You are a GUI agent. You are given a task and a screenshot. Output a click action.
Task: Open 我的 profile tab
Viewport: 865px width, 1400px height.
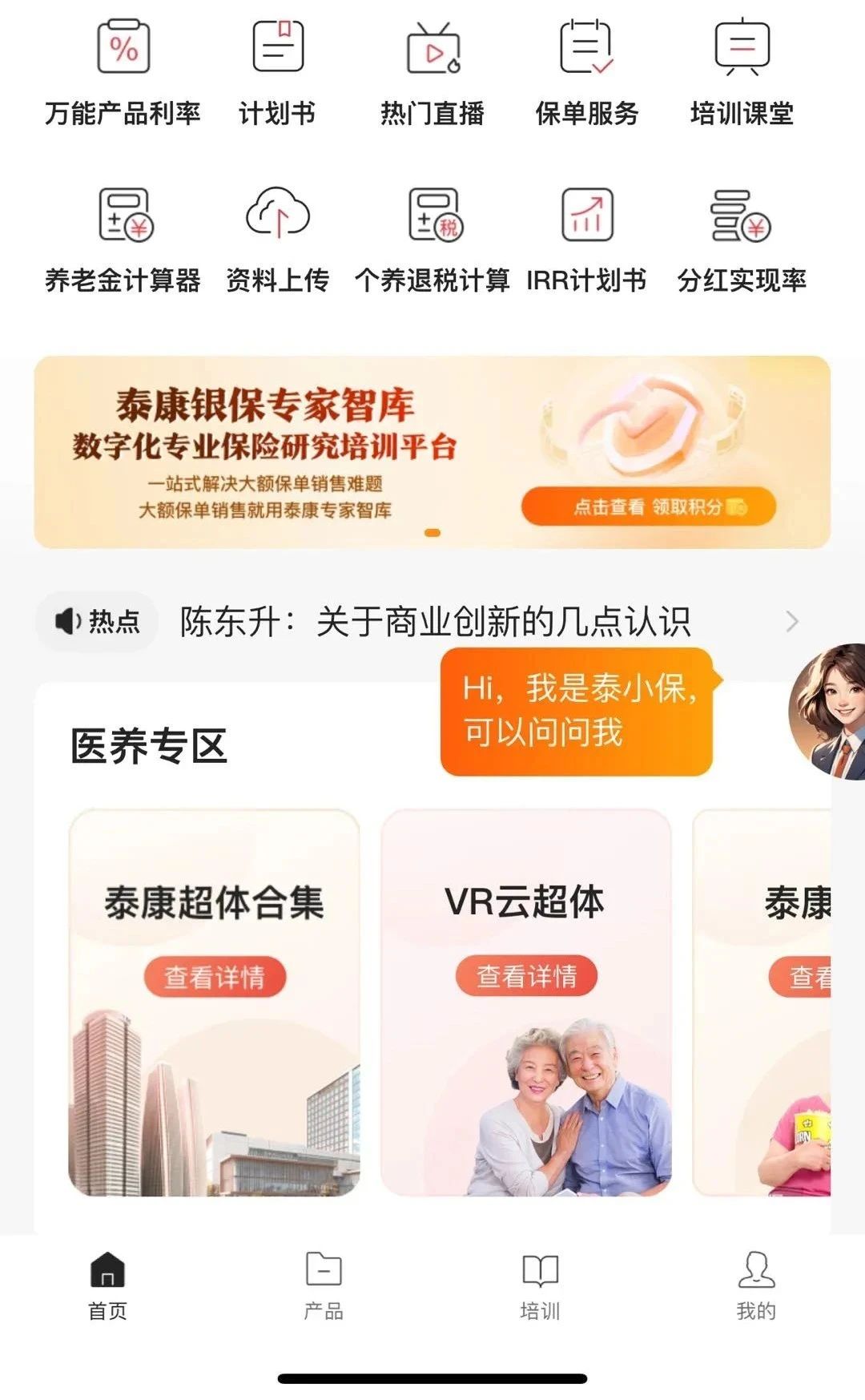[756, 1286]
